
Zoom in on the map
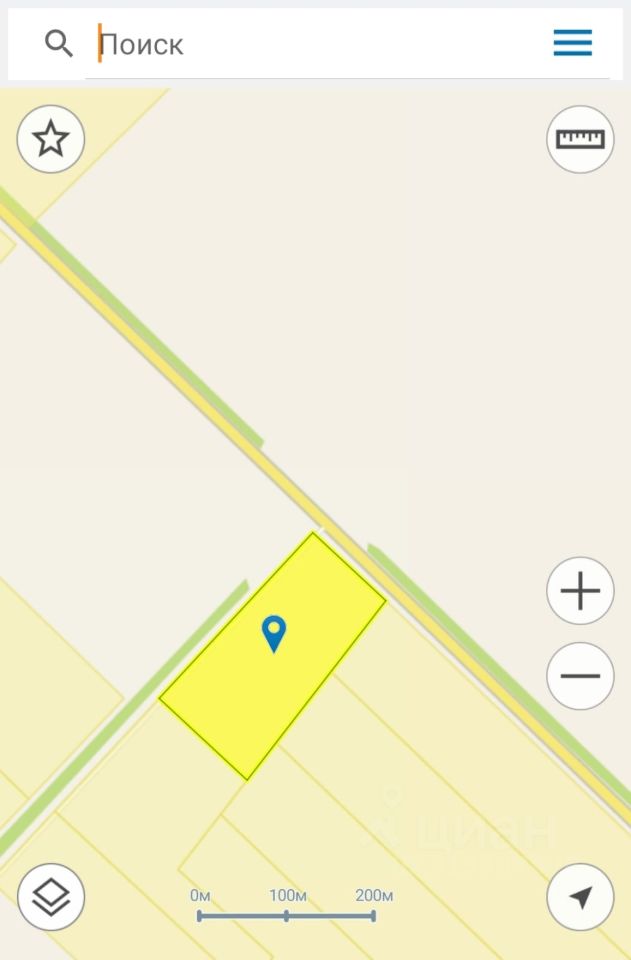580,591
